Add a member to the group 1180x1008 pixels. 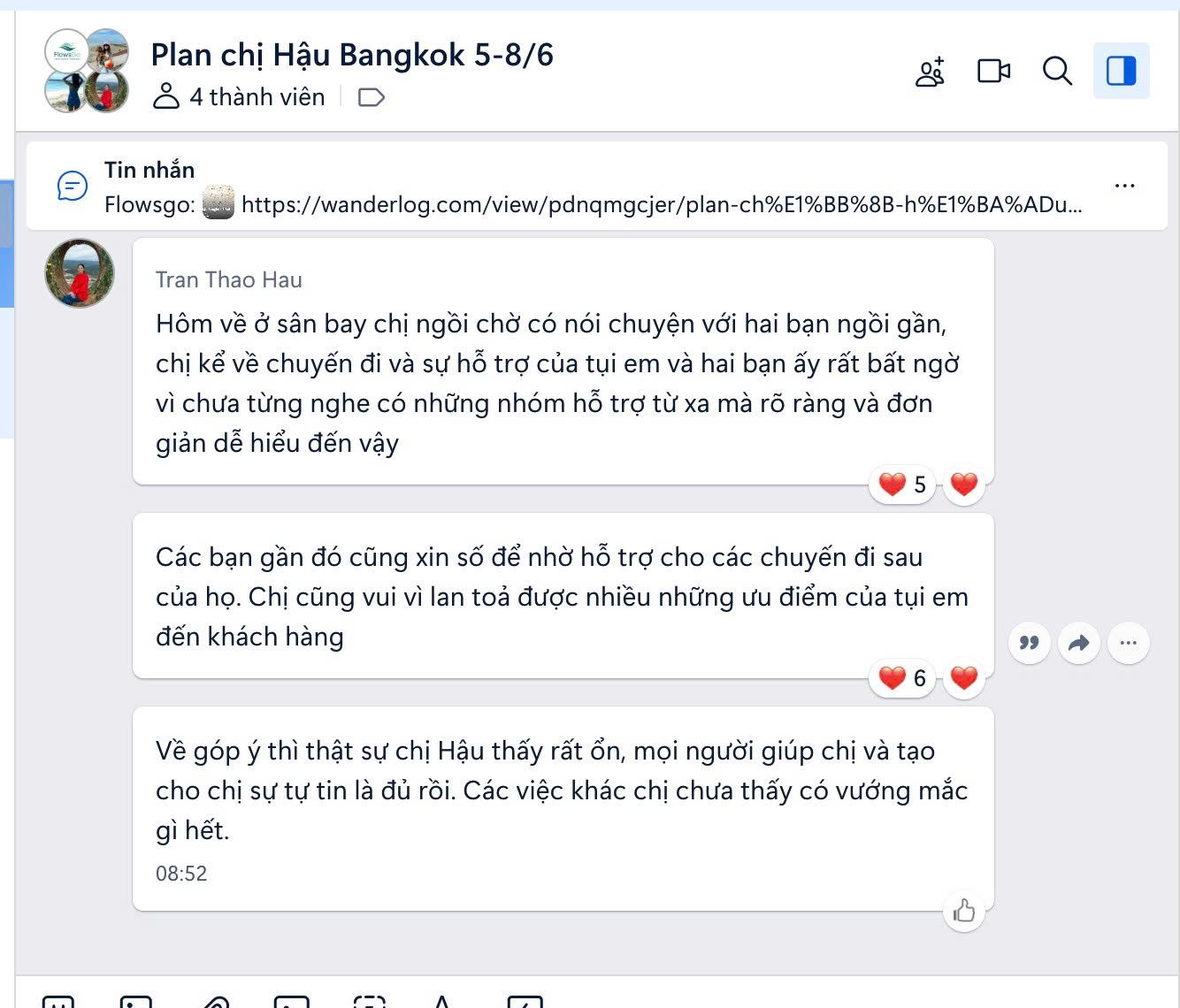tap(931, 72)
